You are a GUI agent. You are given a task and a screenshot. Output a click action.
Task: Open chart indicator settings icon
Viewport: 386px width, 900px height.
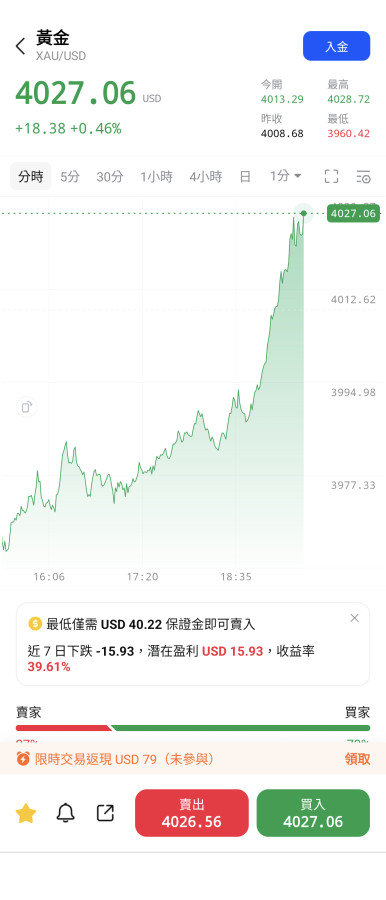point(363,176)
